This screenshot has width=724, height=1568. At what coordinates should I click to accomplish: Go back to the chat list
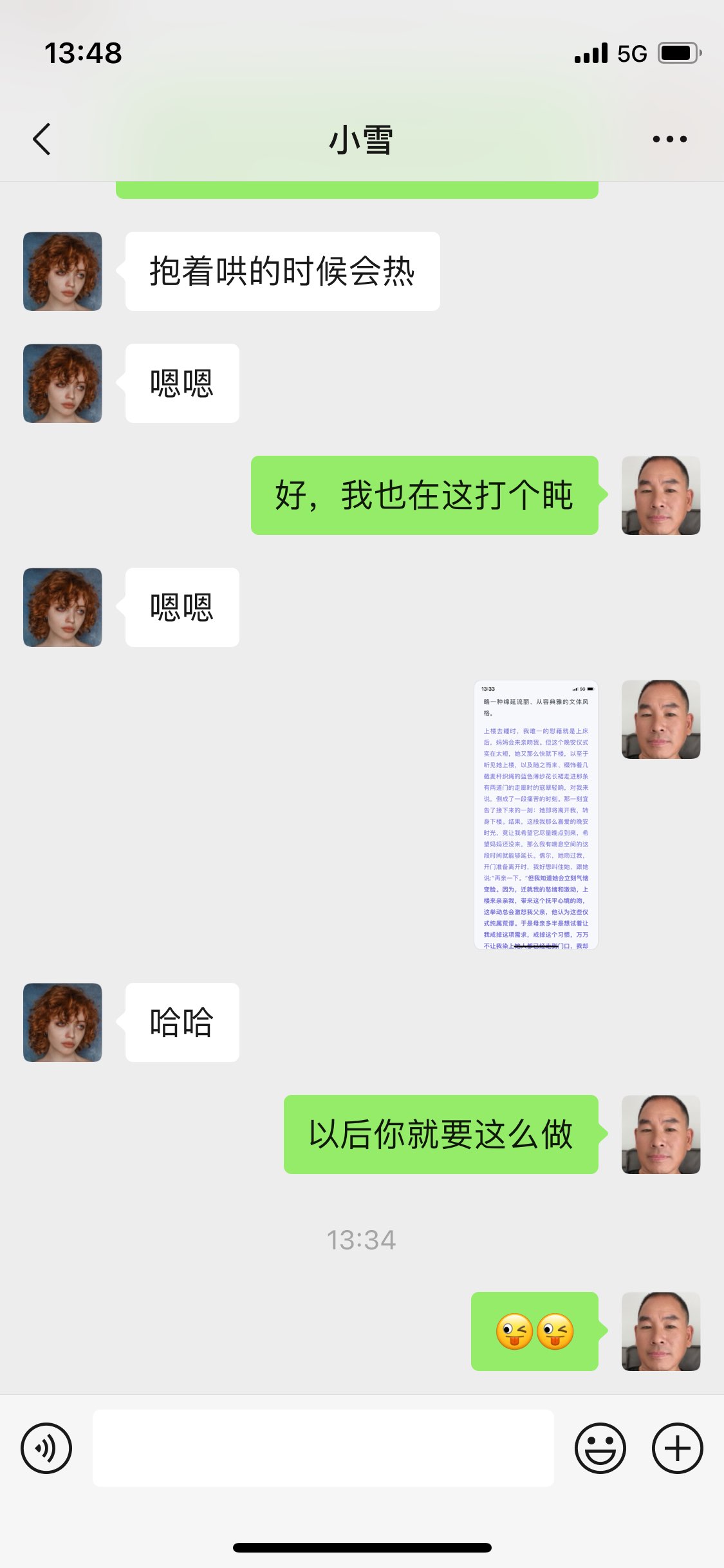coord(42,139)
